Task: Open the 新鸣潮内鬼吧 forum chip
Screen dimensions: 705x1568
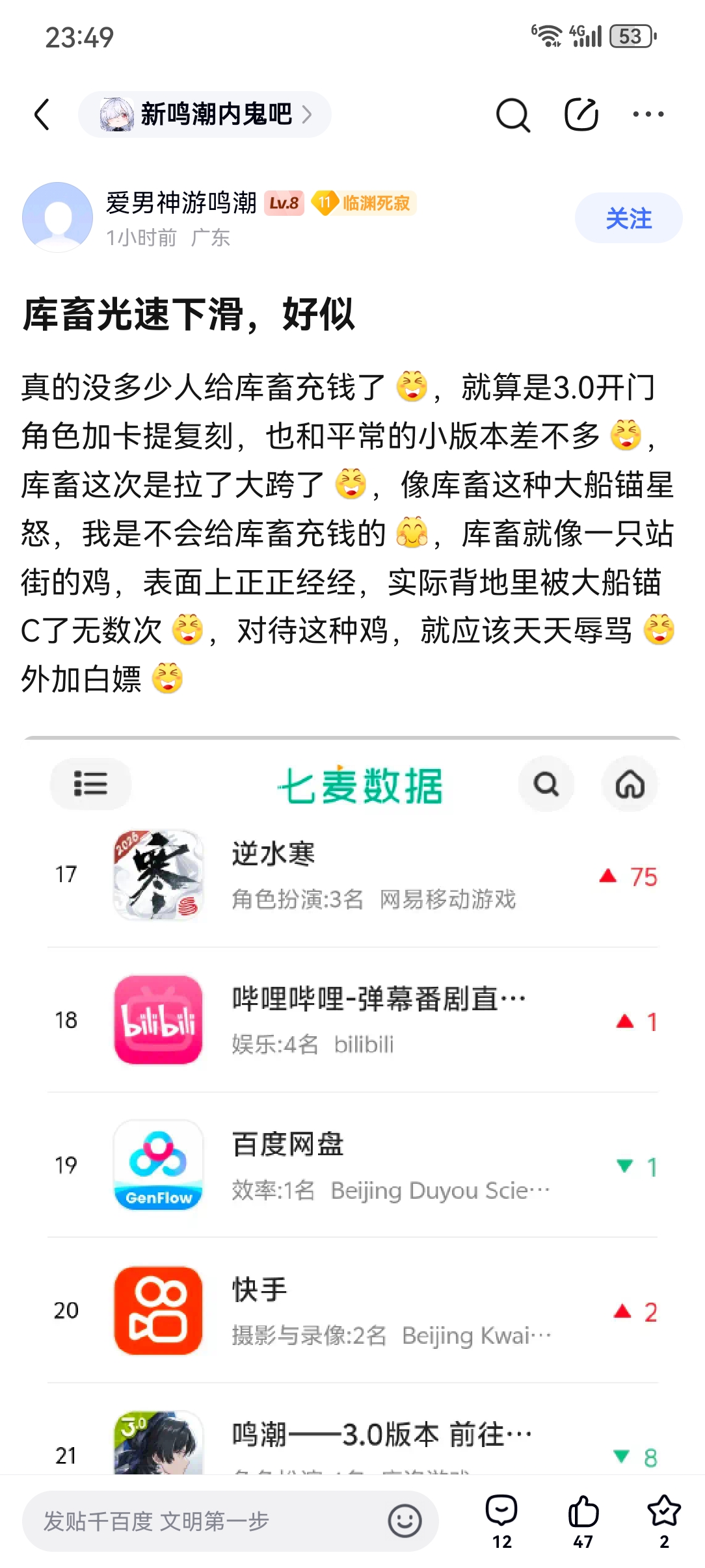Action: (x=205, y=114)
